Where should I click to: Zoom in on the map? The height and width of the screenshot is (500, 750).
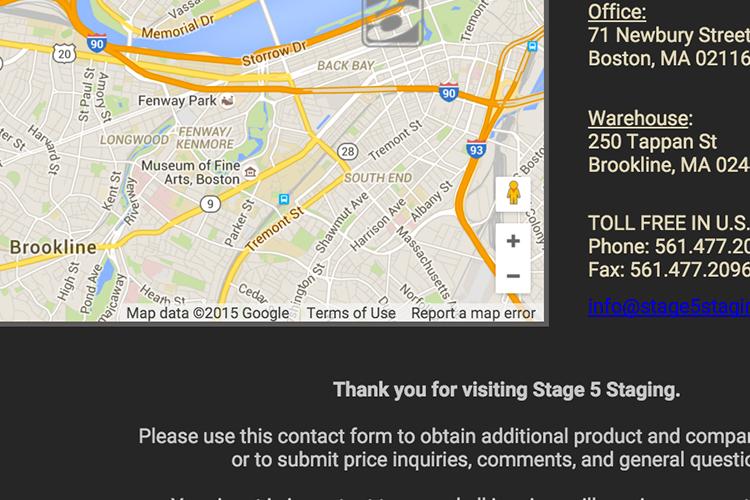[513, 241]
